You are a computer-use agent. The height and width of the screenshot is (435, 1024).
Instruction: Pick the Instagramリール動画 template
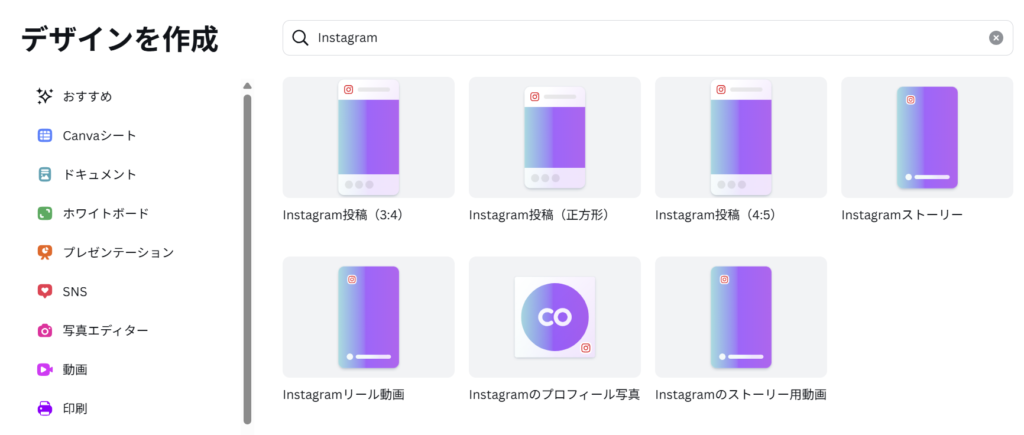click(368, 317)
